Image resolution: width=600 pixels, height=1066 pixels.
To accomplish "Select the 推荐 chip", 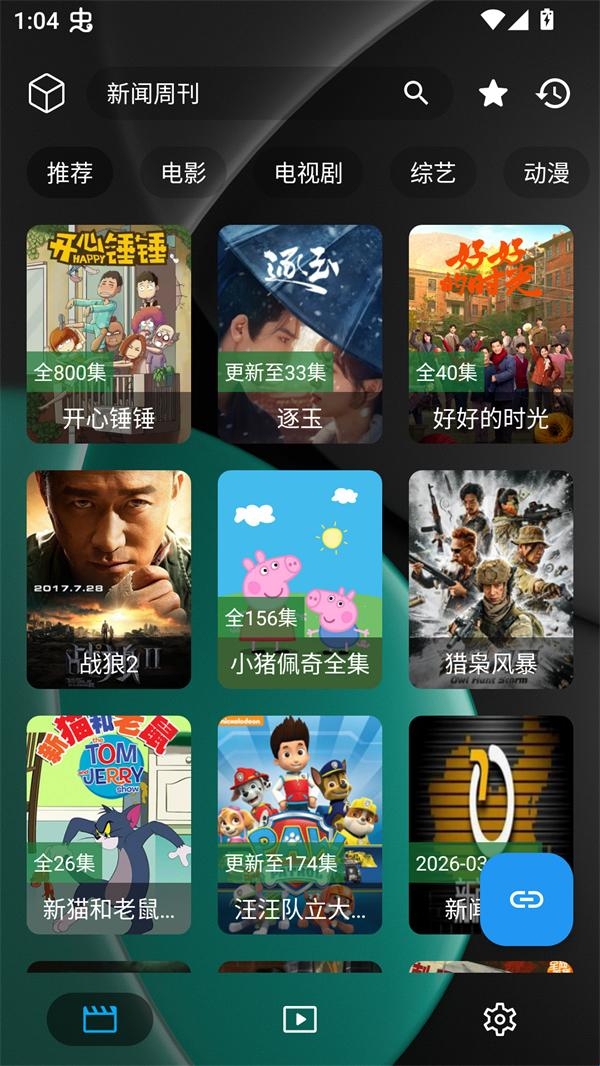I will pos(70,173).
